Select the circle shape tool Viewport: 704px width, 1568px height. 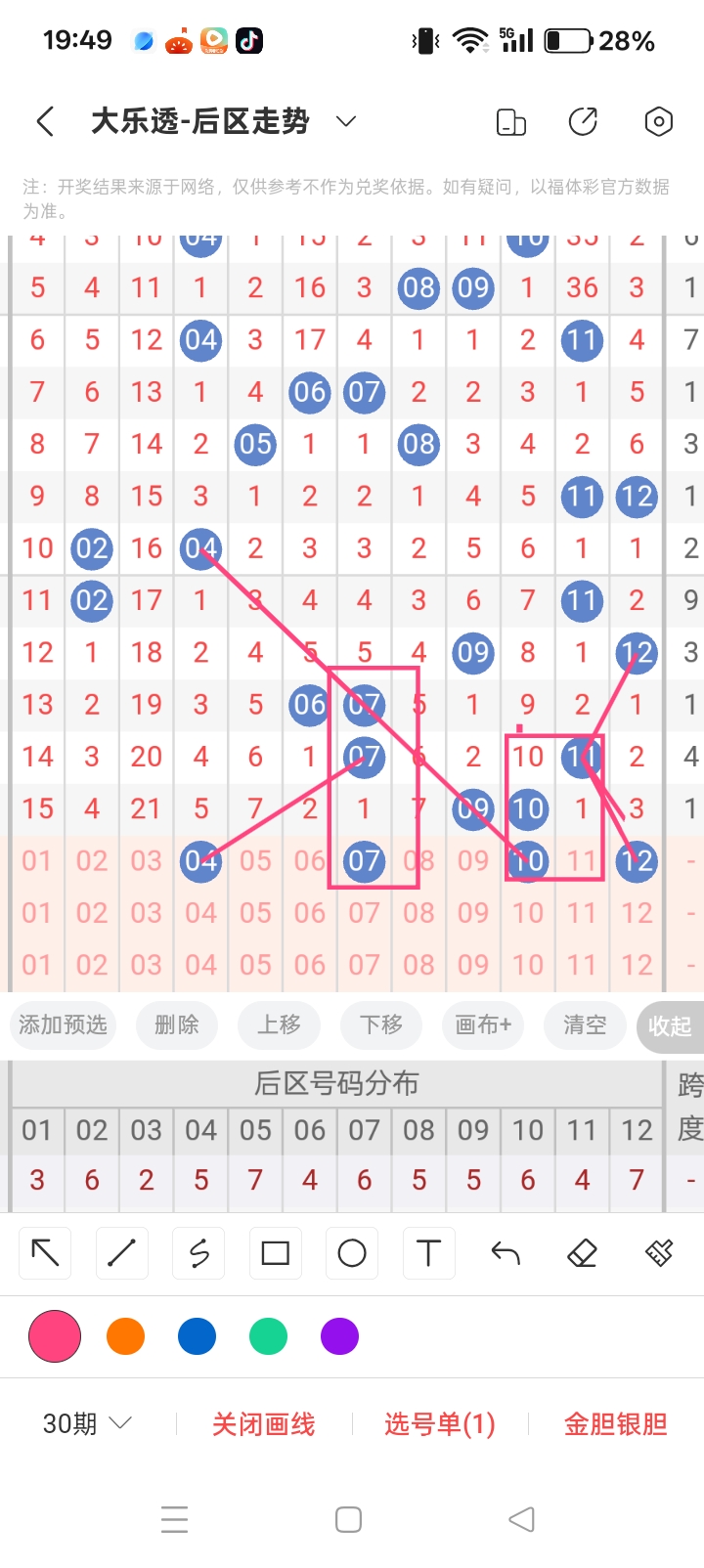pyautogui.click(x=351, y=1252)
